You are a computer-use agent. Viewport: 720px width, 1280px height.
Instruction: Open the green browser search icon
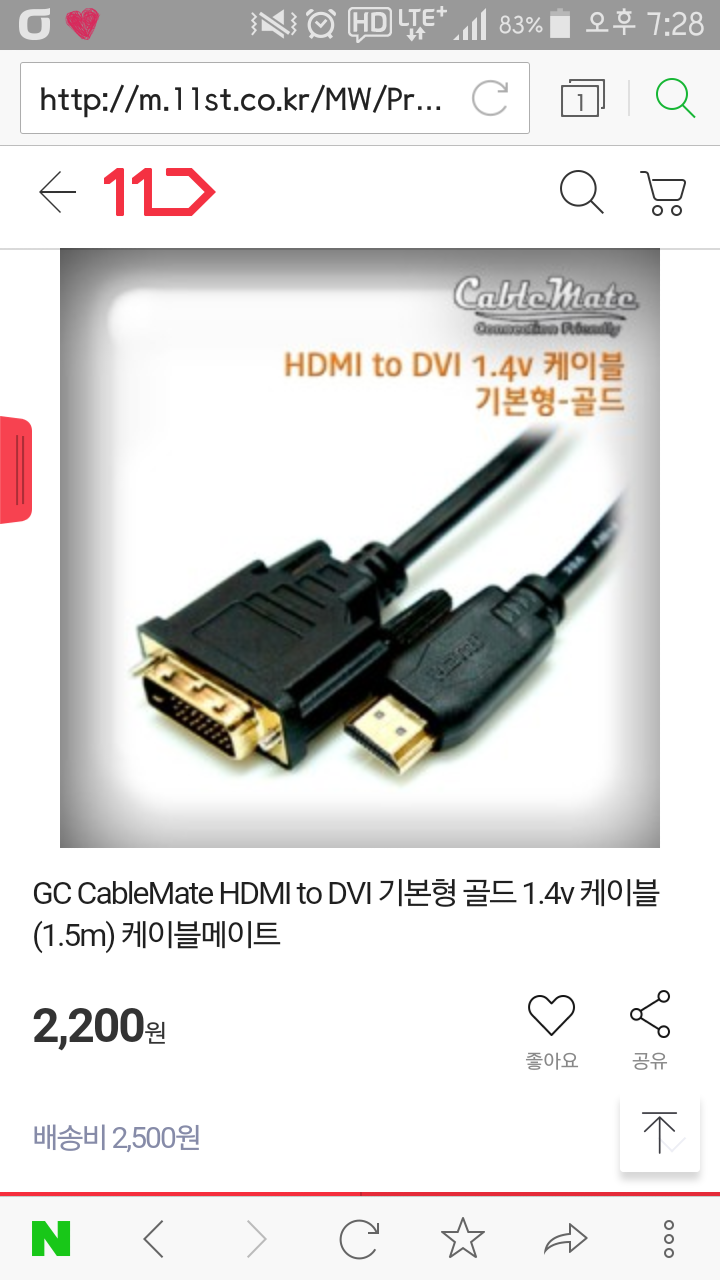coord(675,98)
